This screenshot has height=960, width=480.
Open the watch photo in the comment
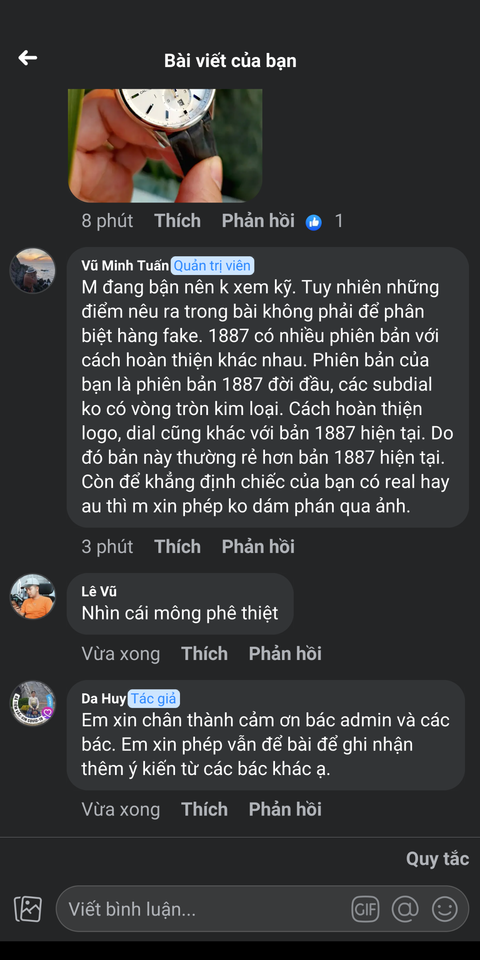[x=165, y=146]
